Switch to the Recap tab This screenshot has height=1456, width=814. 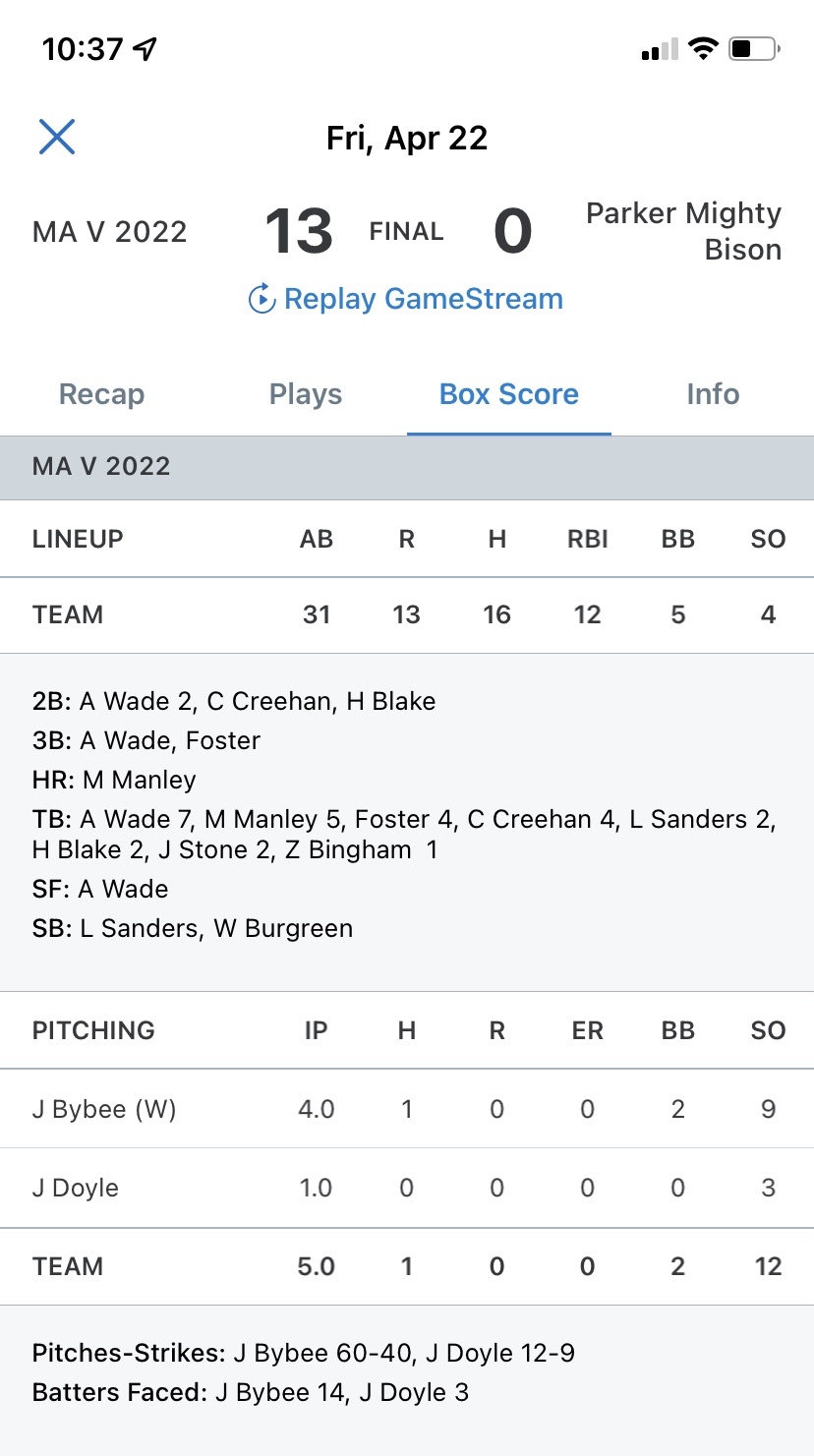point(101,394)
